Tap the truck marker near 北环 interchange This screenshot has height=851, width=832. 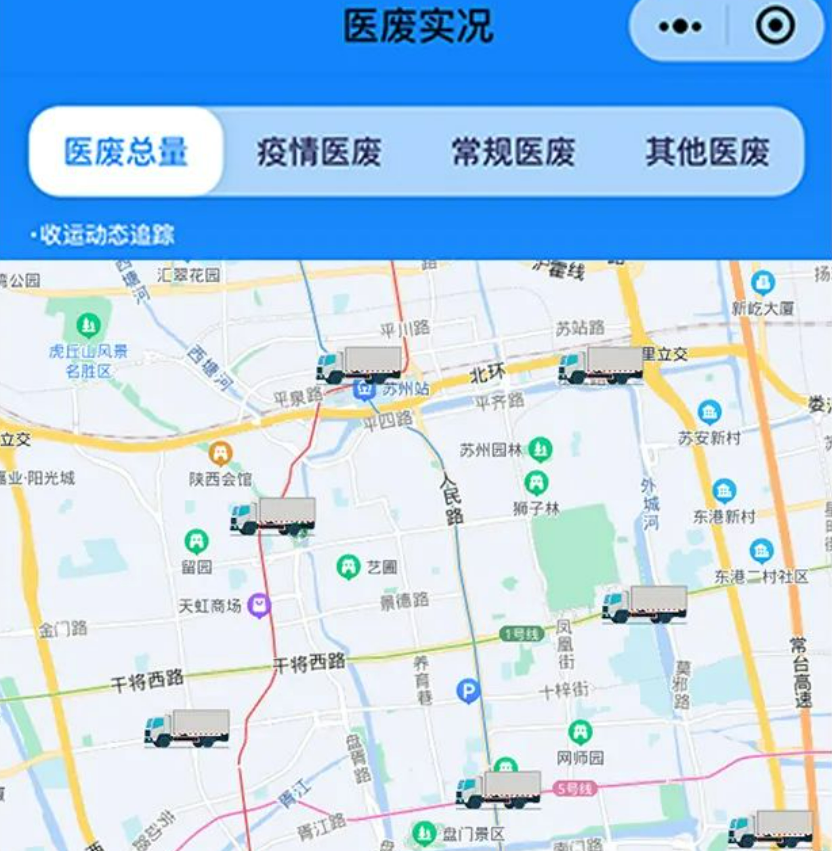[601, 365]
